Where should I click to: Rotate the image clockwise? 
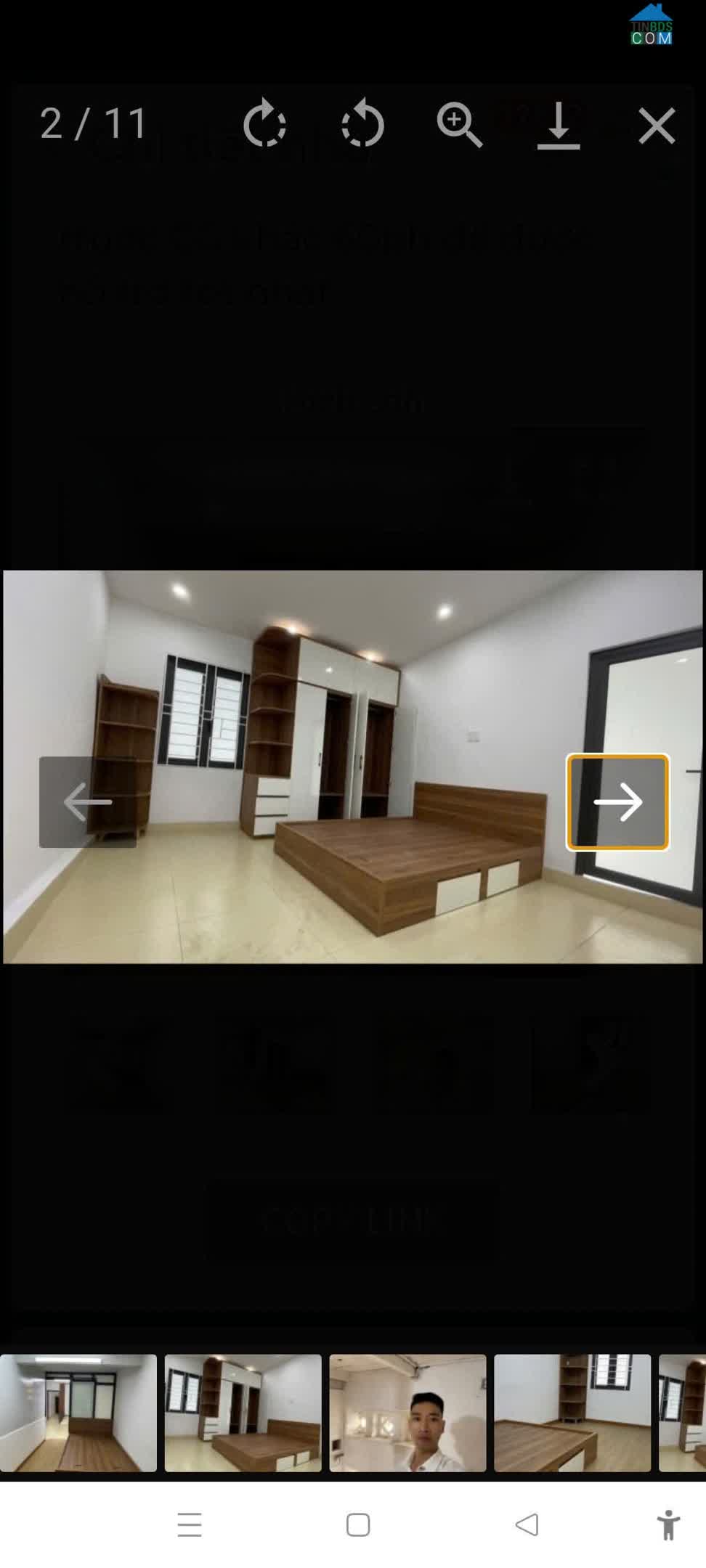tap(264, 124)
